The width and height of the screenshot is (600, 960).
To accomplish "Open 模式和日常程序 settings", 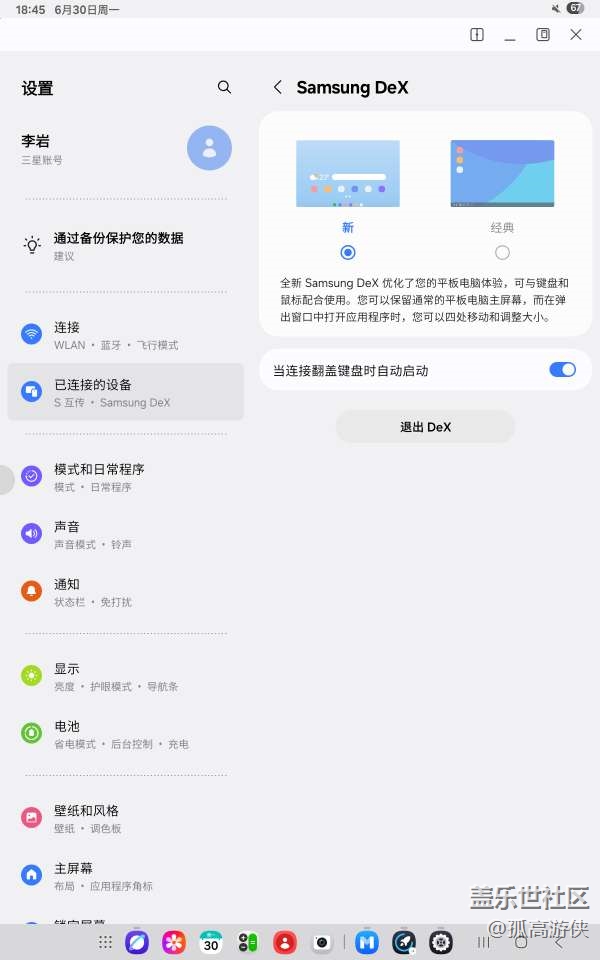I will (x=126, y=477).
